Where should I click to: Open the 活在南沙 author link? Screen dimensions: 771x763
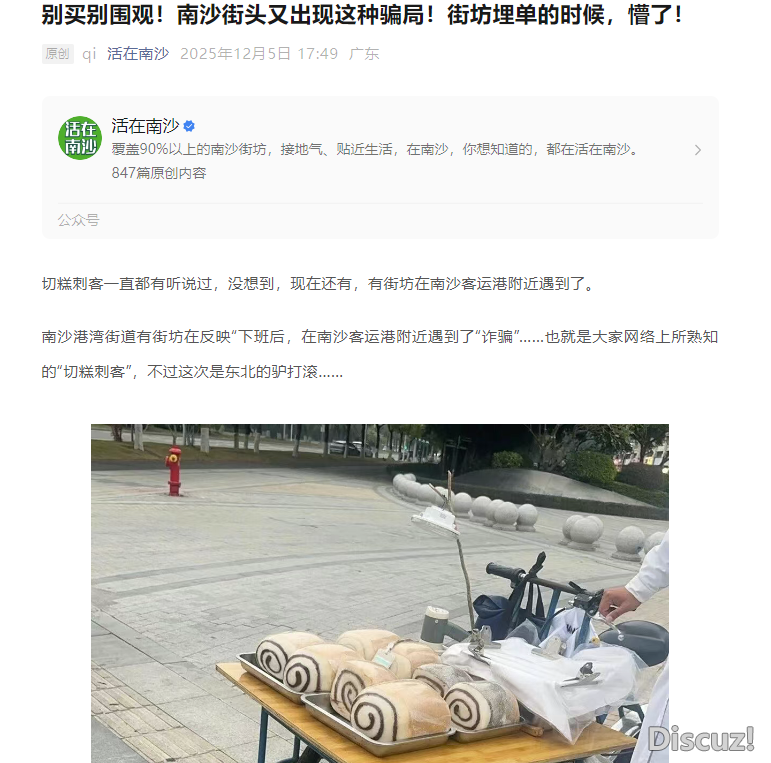[x=138, y=54]
